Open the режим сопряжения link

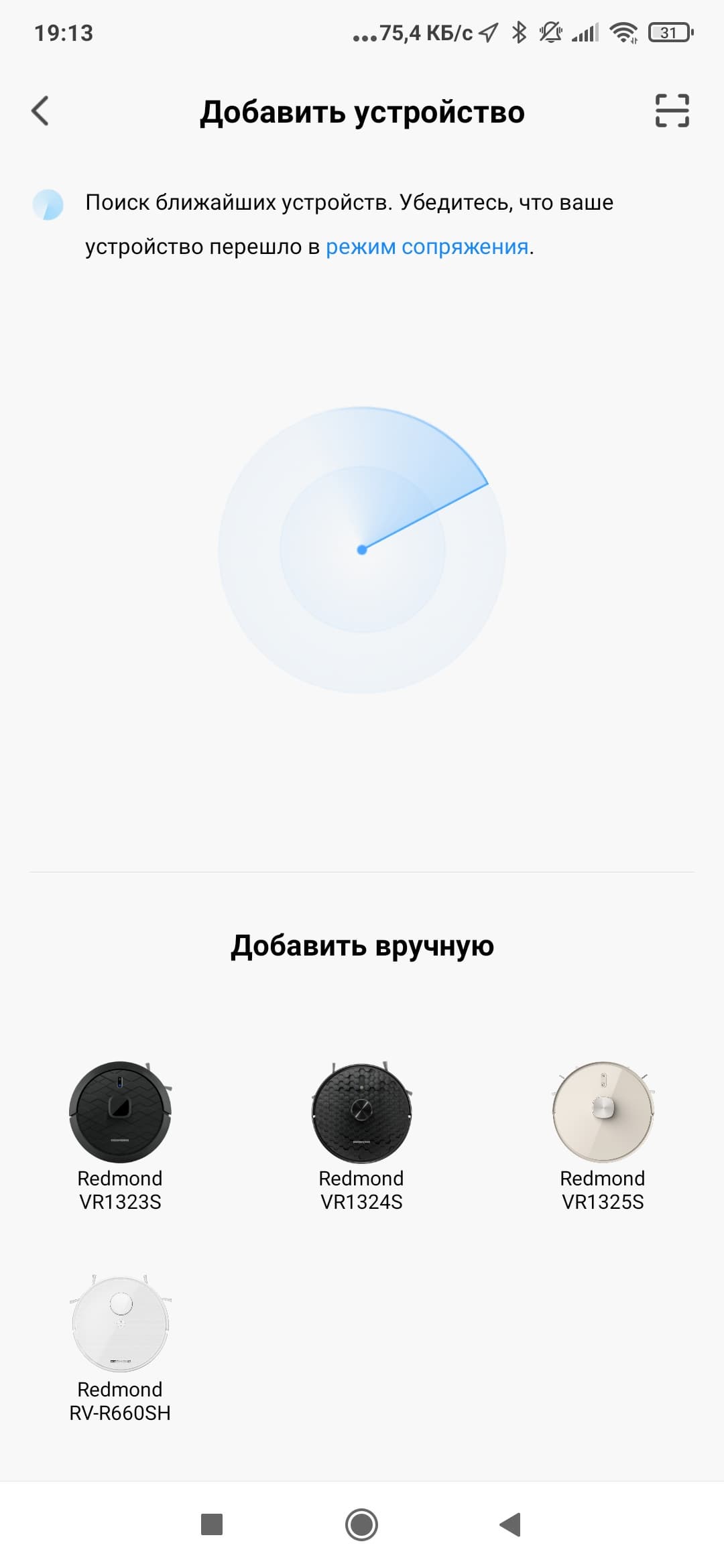tap(427, 247)
